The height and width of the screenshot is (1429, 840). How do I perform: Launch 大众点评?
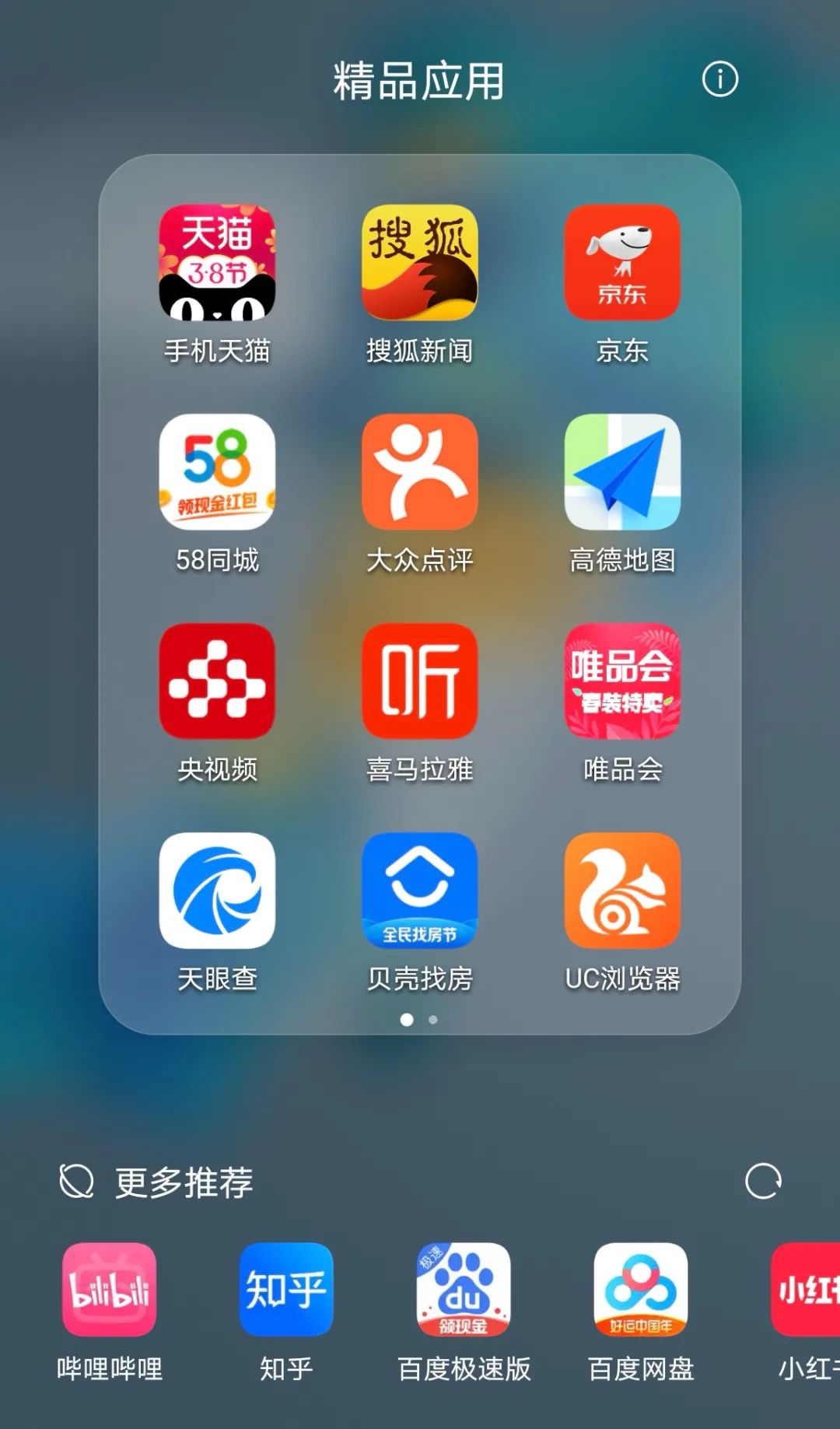[x=419, y=472]
